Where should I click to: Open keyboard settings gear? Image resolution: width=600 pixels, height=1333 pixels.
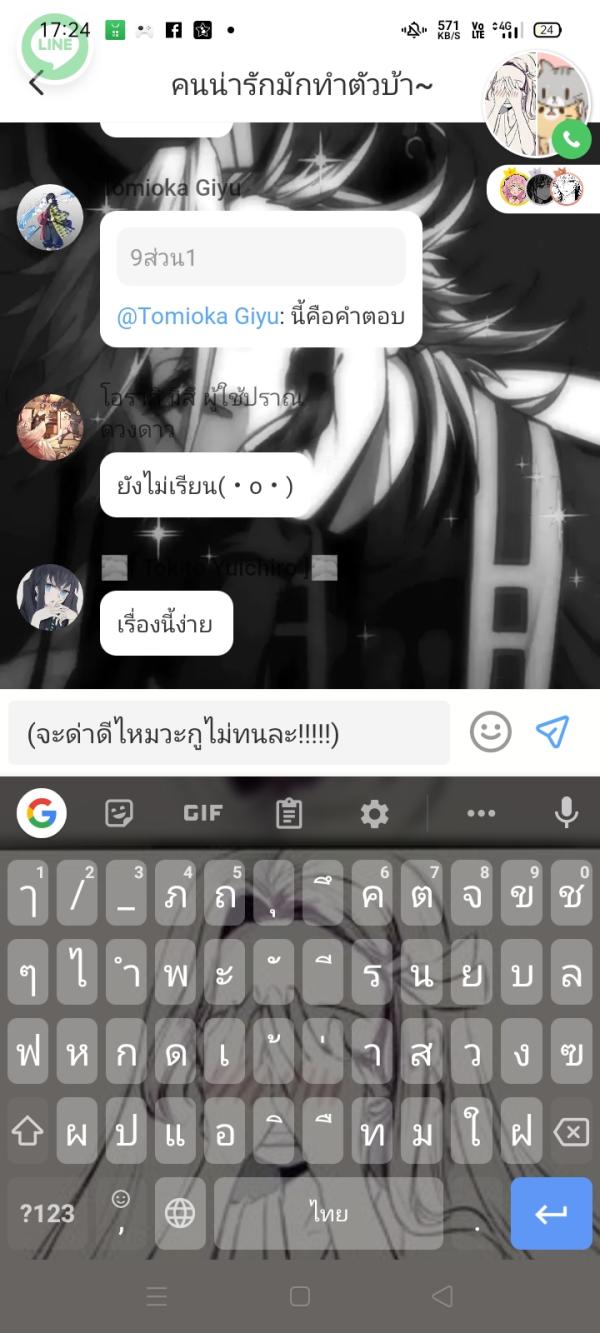(x=375, y=813)
